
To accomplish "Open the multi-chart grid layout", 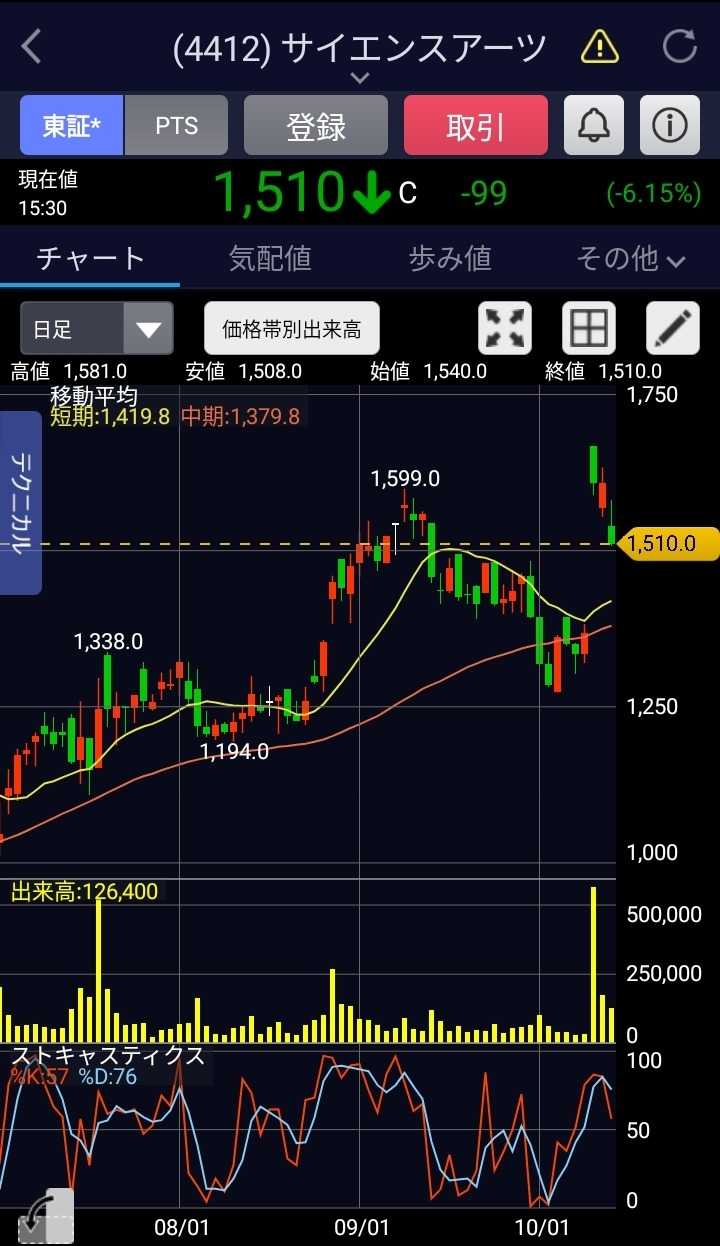I will [x=589, y=329].
